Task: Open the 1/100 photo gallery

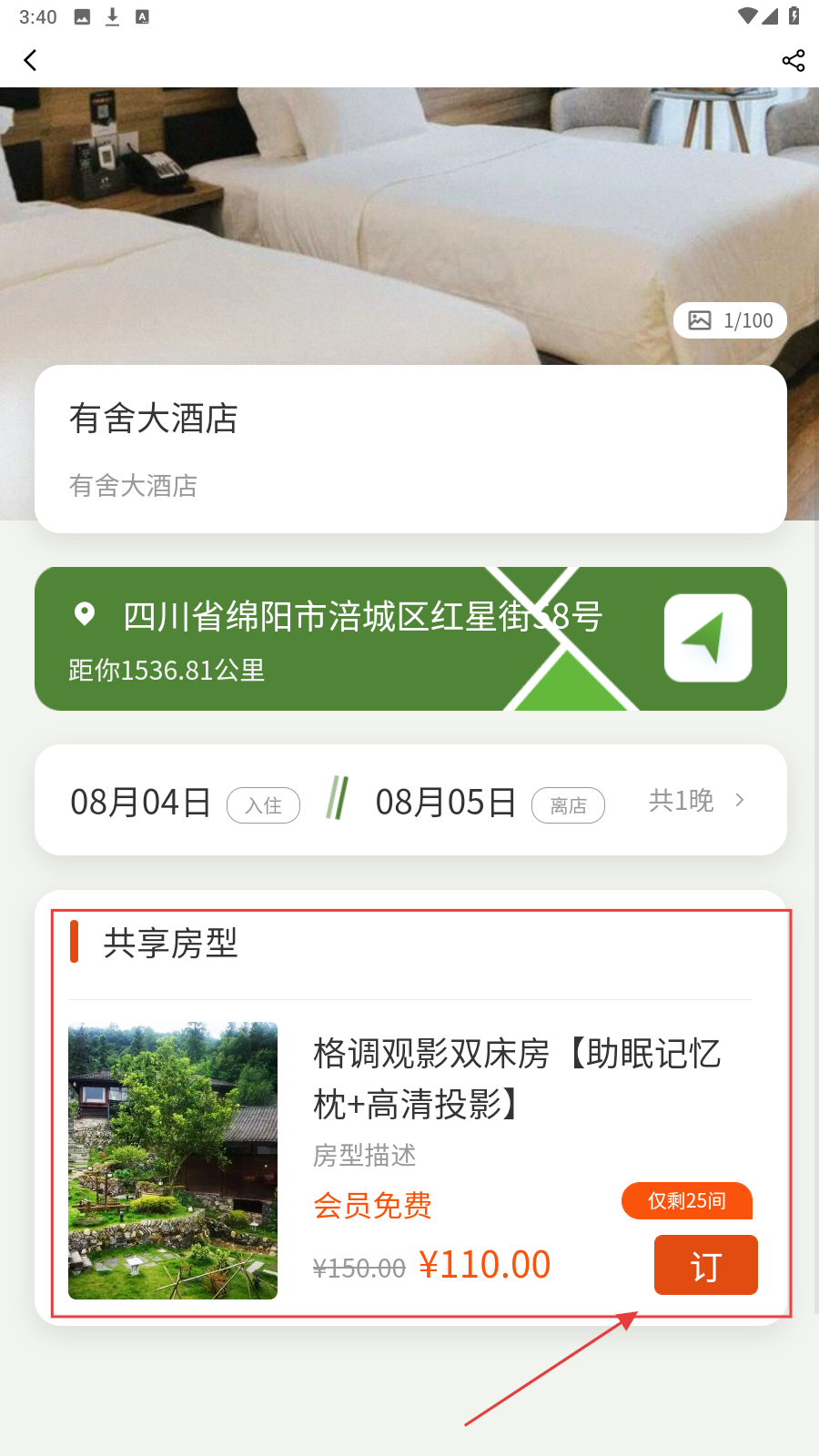Action: [x=730, y=320]
